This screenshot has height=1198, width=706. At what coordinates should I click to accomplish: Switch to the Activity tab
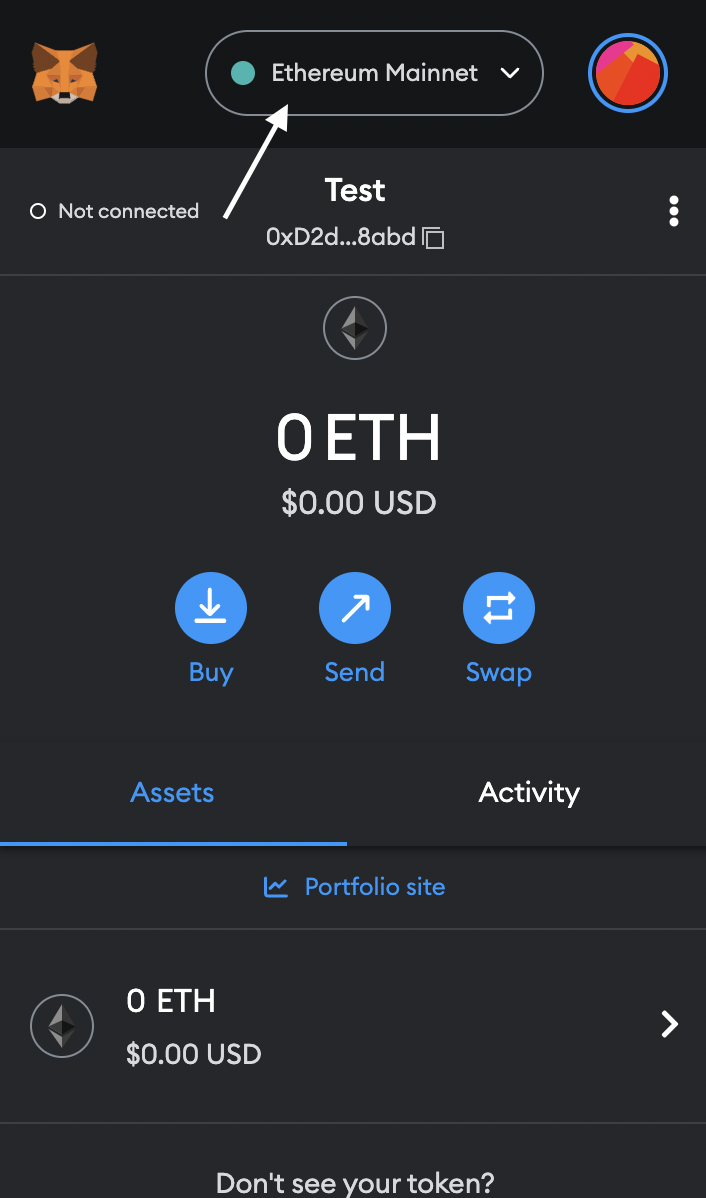click(x=529, y=793)
